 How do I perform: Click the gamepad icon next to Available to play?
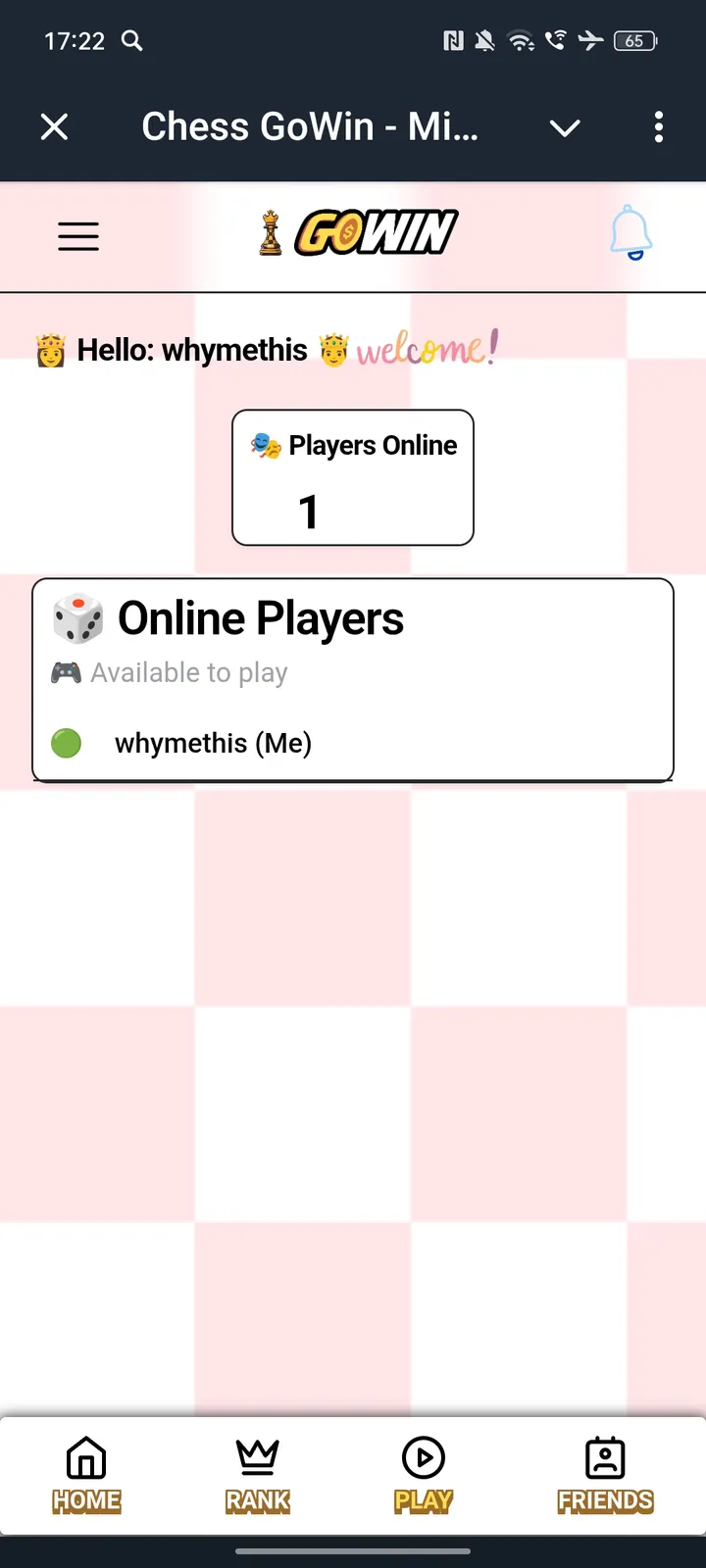[64, 672]
